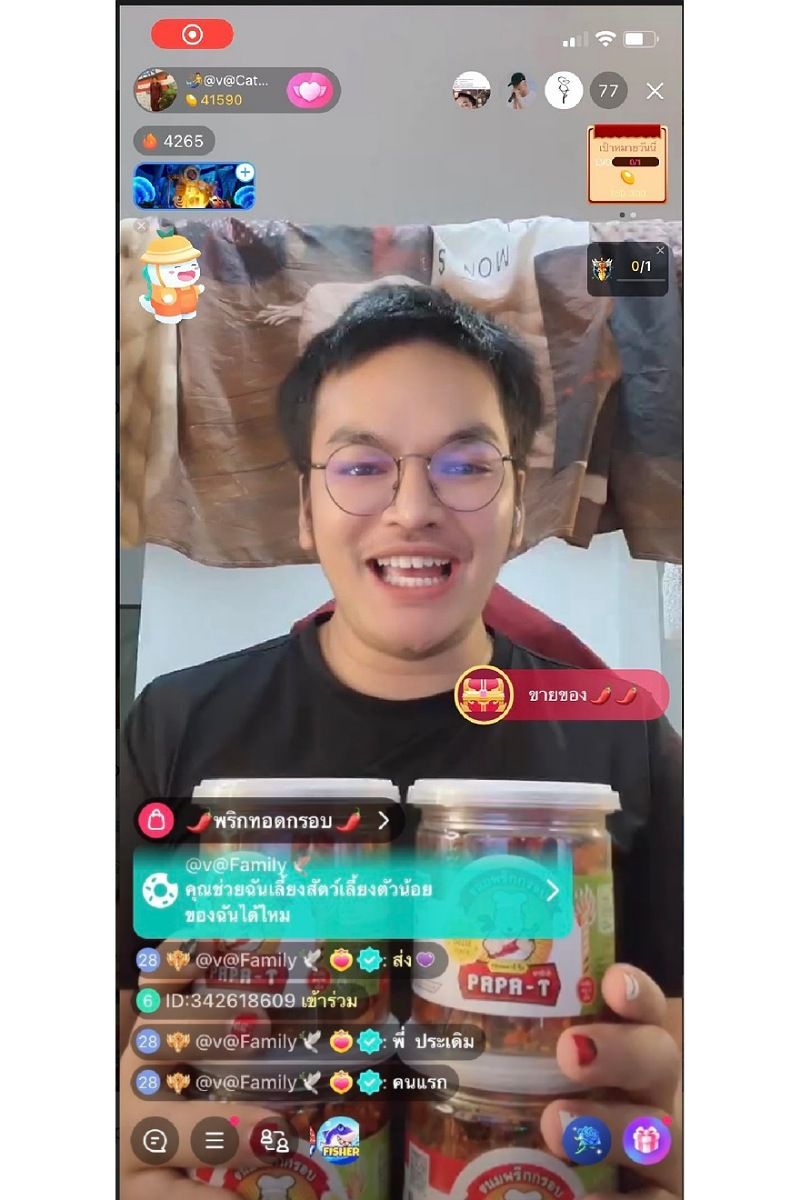Dismiss the 0/1 task widget
Viewport: 800px width, 1200px height.
pyautogui.click(x=660, y=250)
